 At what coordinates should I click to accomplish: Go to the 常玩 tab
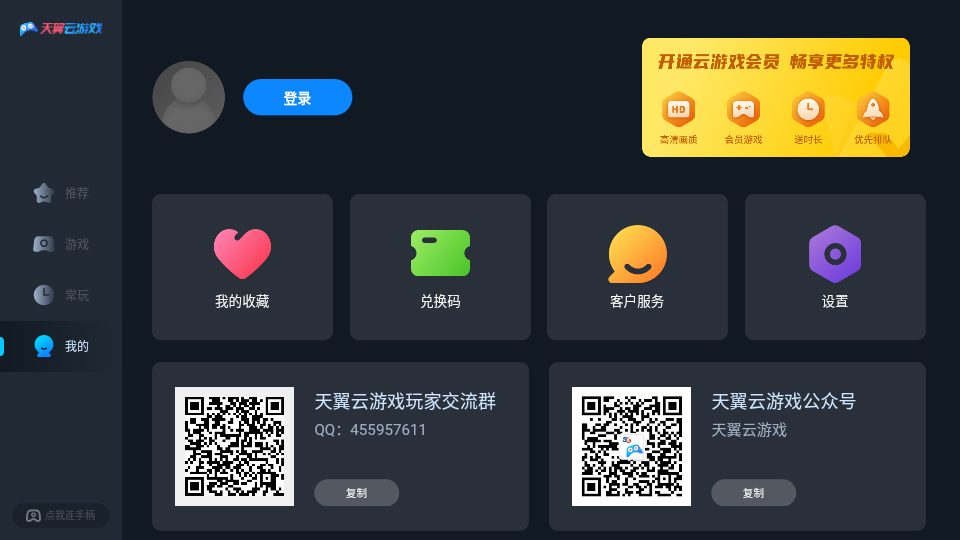62,295
